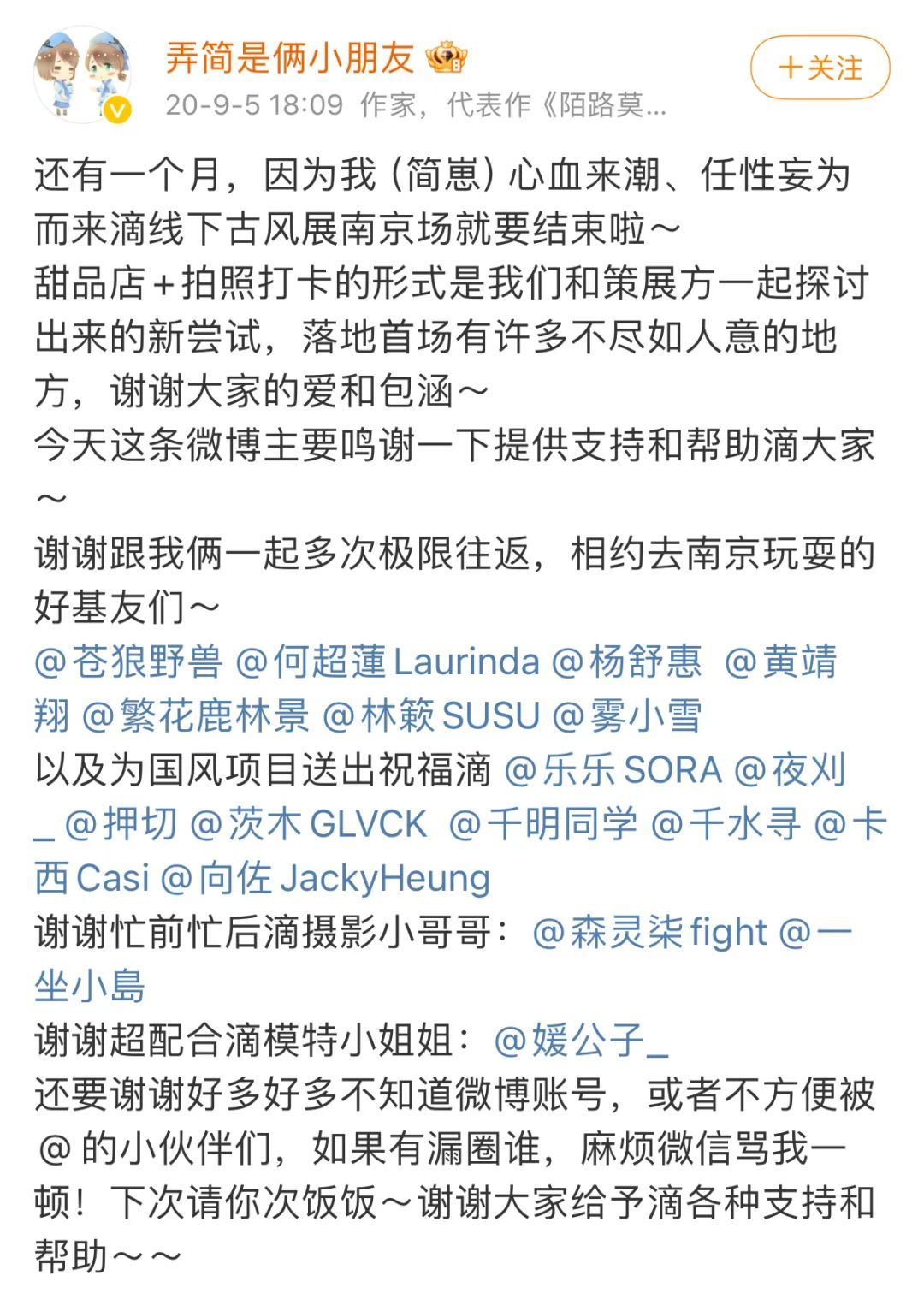The width and height of the screenshot is (924, 1311).
Task: Tap the @杨舒惠 mention
Action: click(x=627, y=661)
